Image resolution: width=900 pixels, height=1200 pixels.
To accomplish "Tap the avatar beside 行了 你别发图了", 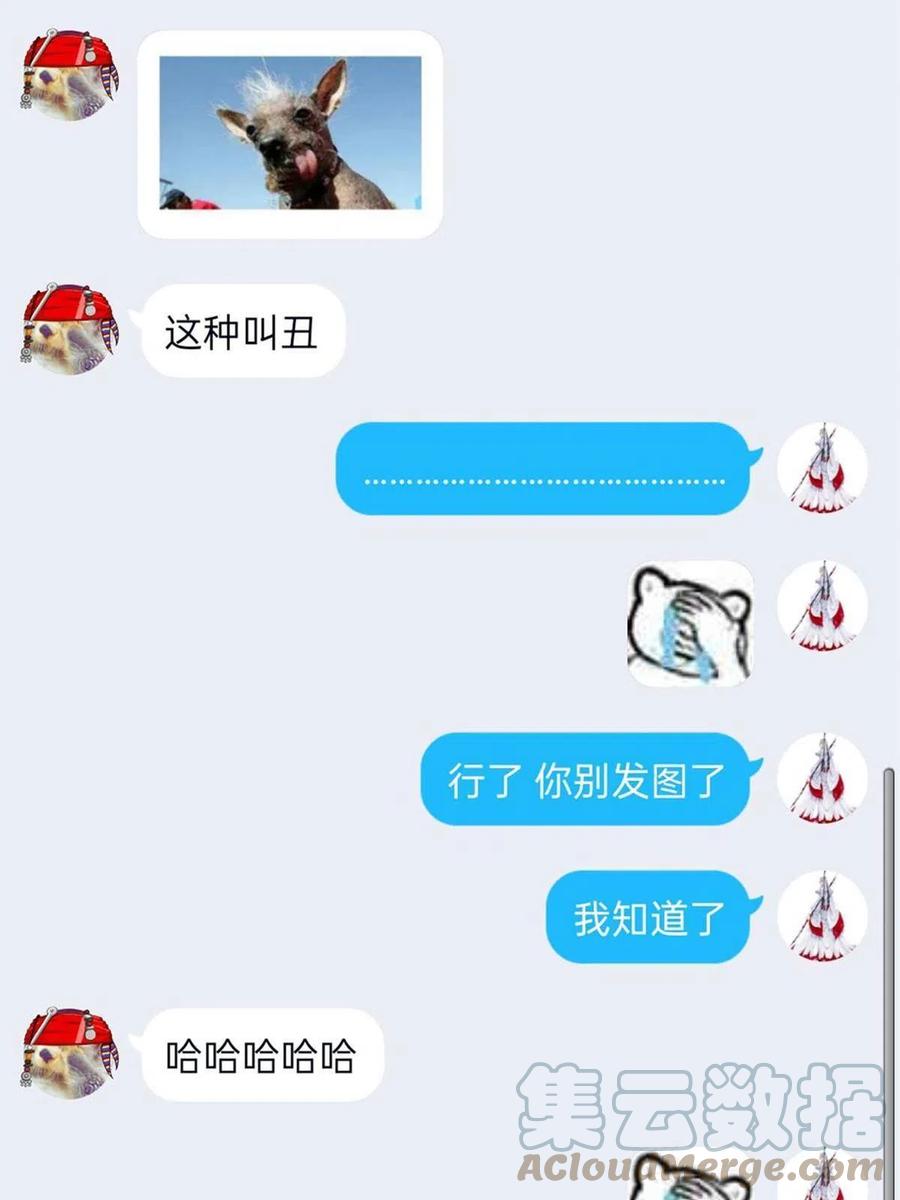I will pos(822,778).
